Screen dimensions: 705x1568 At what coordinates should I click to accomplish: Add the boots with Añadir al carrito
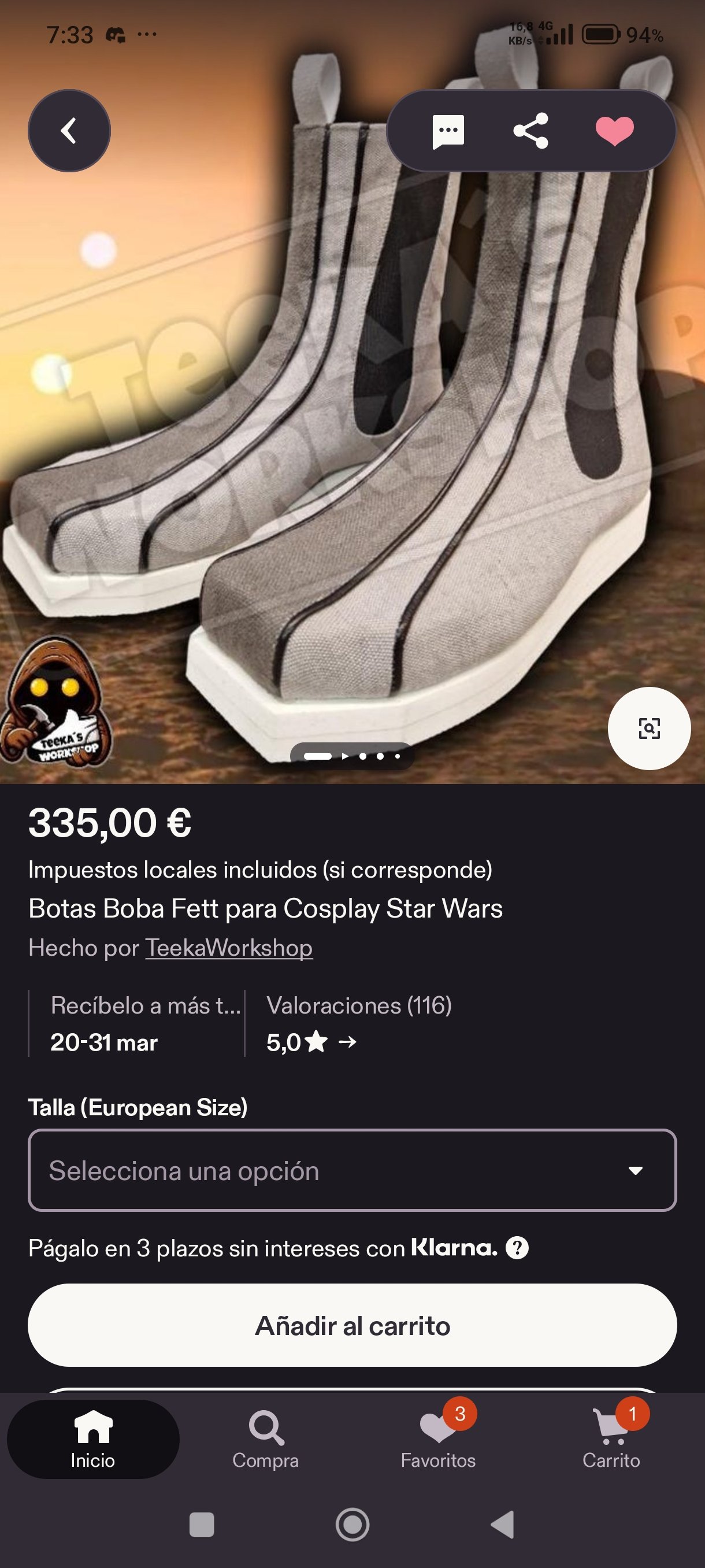[352, 1325]
